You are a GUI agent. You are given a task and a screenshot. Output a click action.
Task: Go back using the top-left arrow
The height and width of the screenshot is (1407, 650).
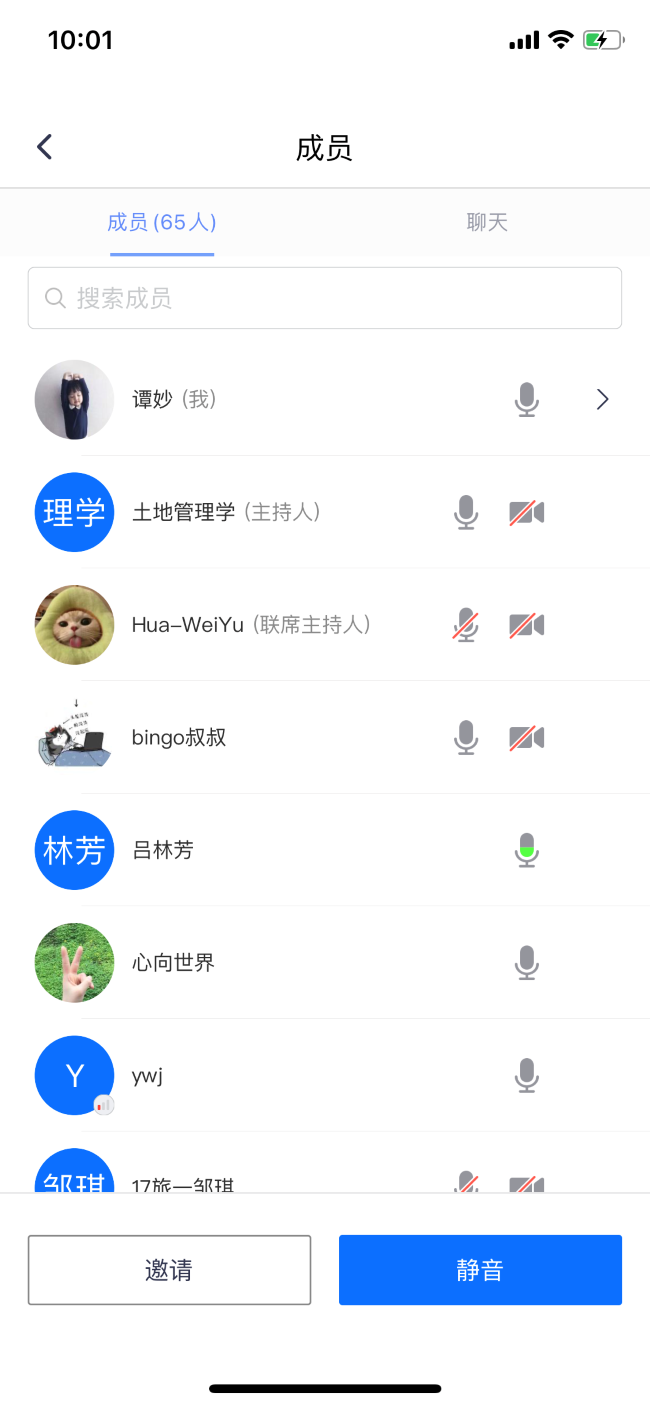[x=44, y=148]
